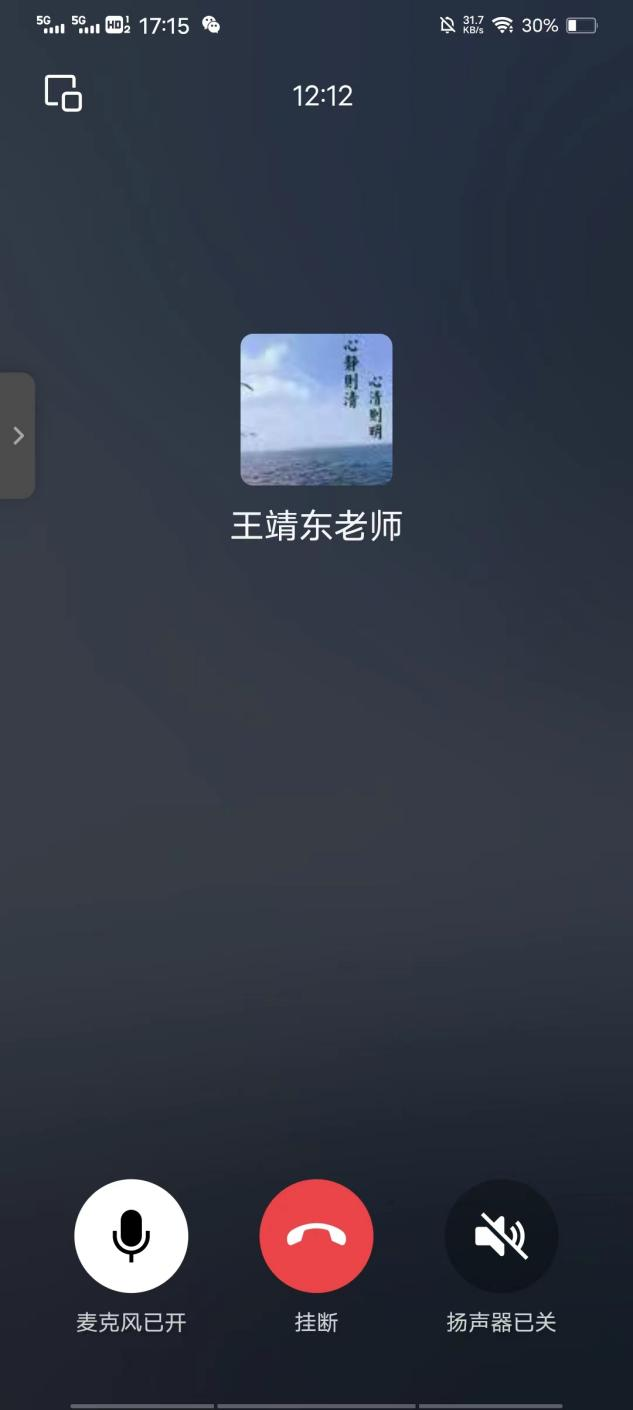Hang up the voice call
This screenshot has width=633, height=1410.
coord(316,1236)
